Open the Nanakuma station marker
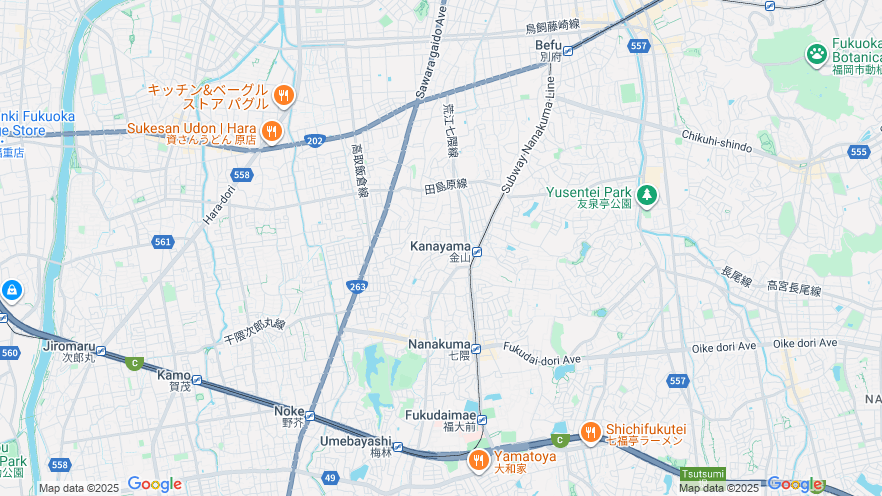 coord(476,349)
